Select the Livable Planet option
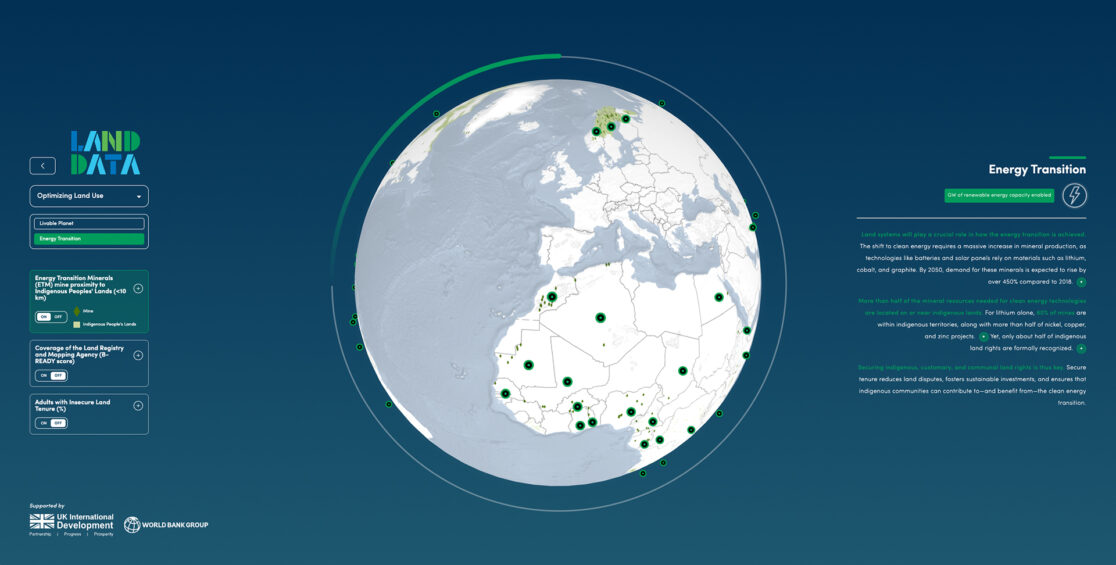 (x=89, y=223)
